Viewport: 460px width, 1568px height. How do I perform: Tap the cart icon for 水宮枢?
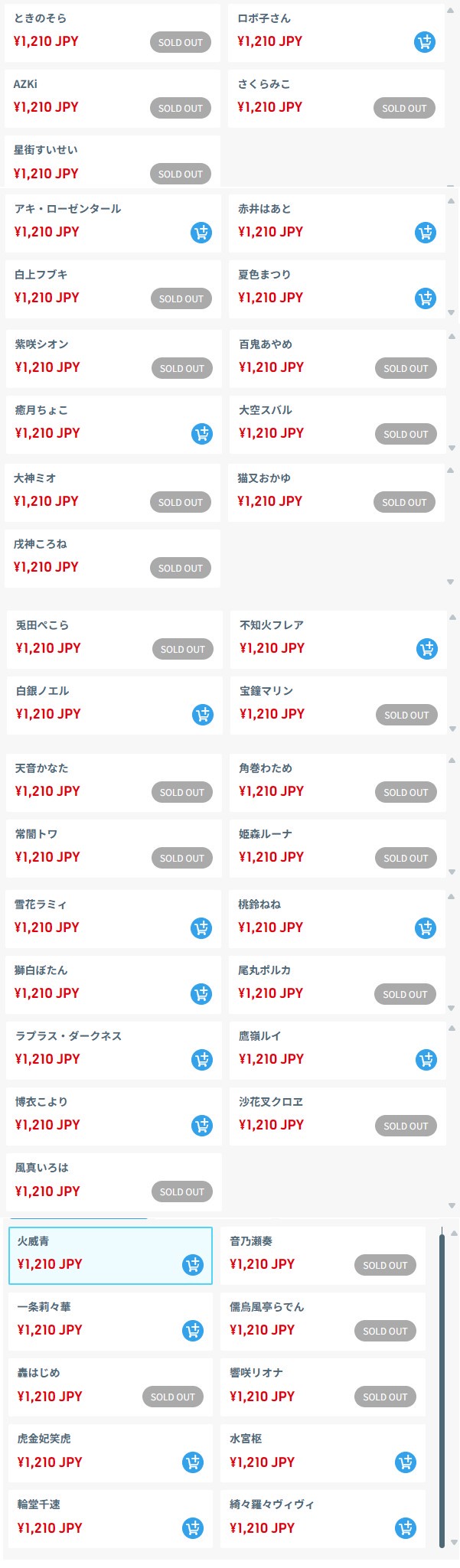pos(406,1462)
